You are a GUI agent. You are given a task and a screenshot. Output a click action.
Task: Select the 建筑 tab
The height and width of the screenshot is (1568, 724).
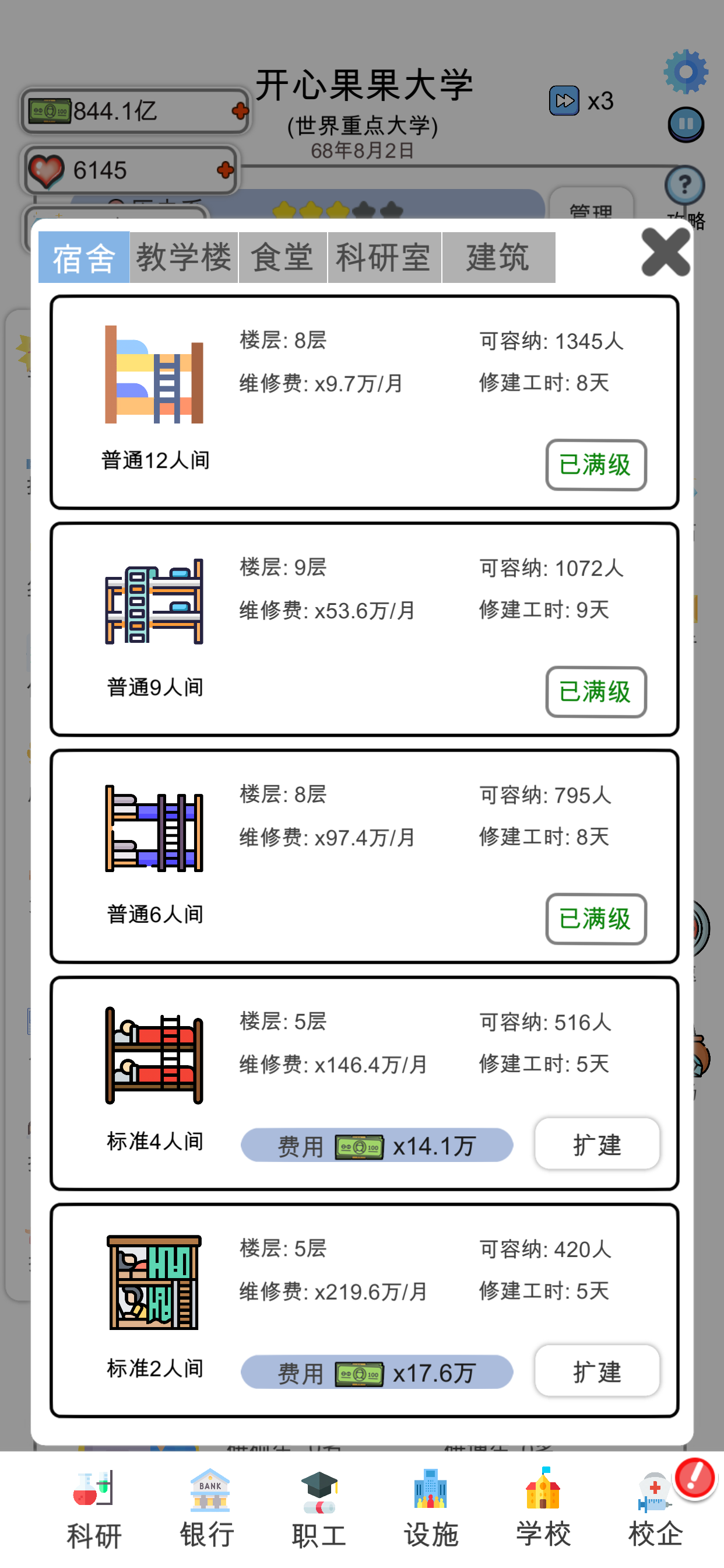coord(498,257)
